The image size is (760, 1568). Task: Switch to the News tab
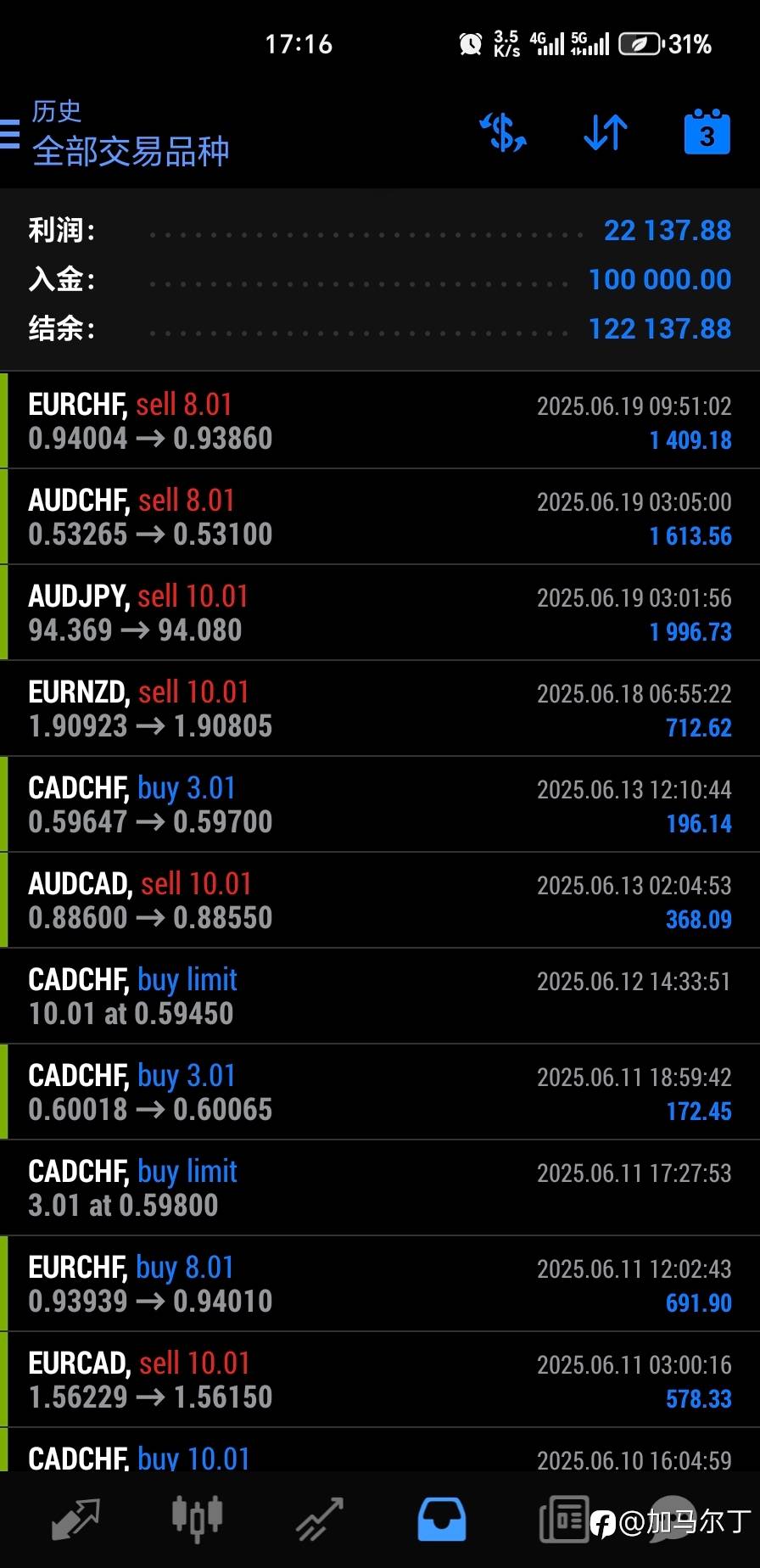pyautogui.click(x=563, y=1519)
